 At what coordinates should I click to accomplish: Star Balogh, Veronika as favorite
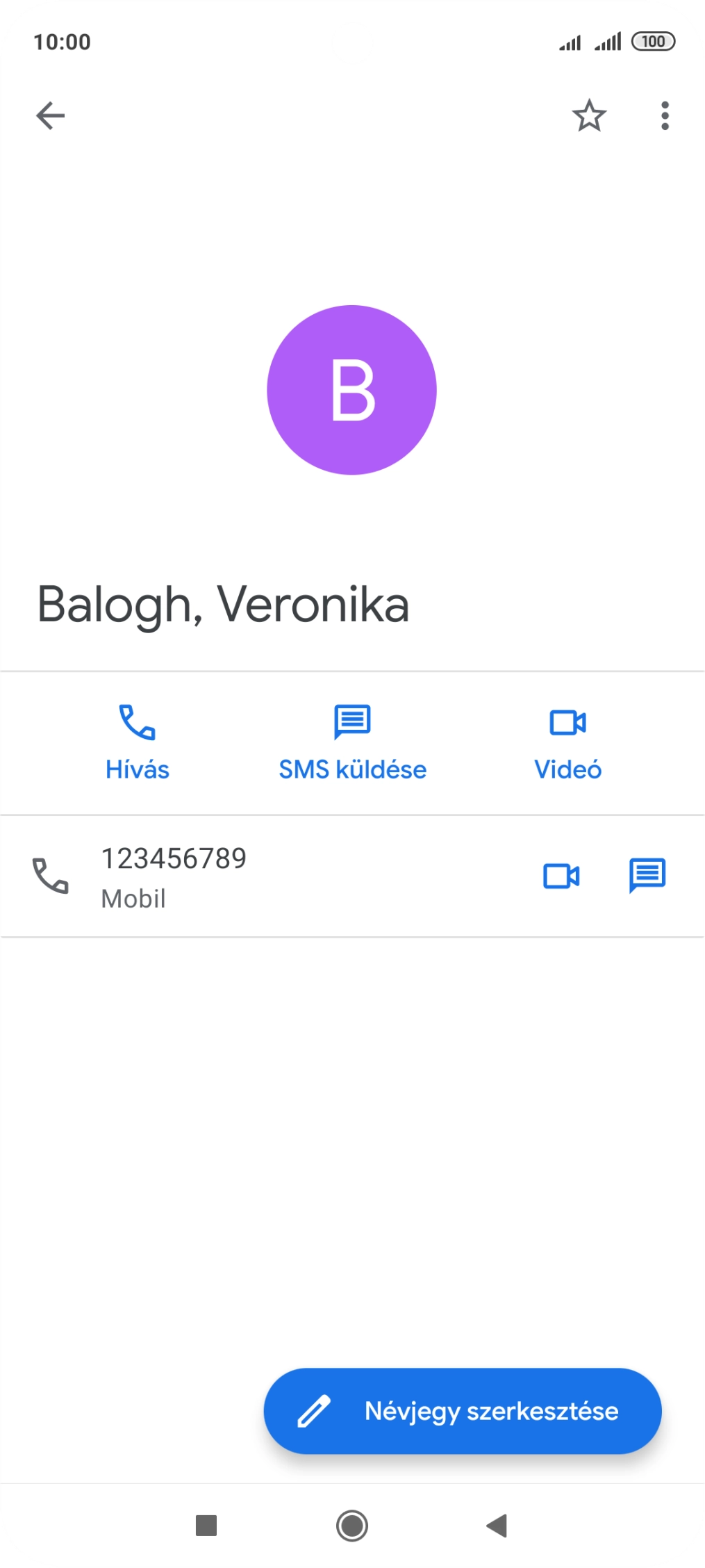(589, 115)
